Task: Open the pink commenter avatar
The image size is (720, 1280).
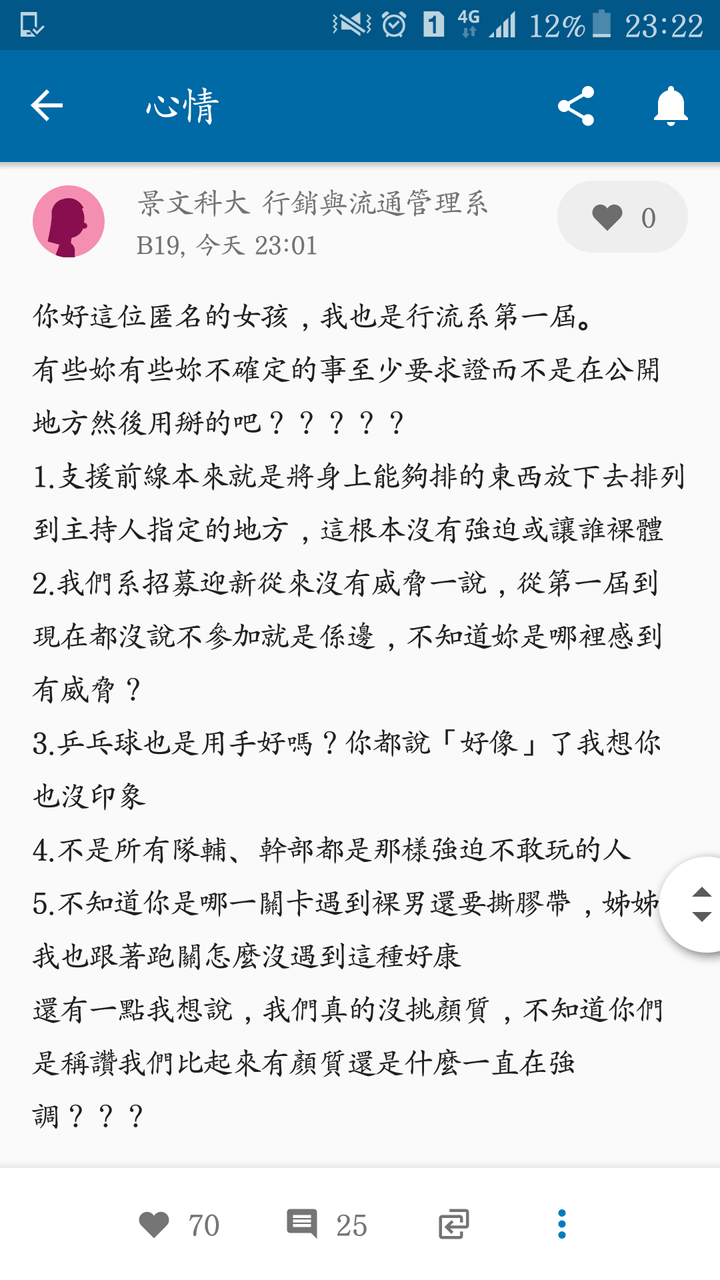Action: (69, 221)
